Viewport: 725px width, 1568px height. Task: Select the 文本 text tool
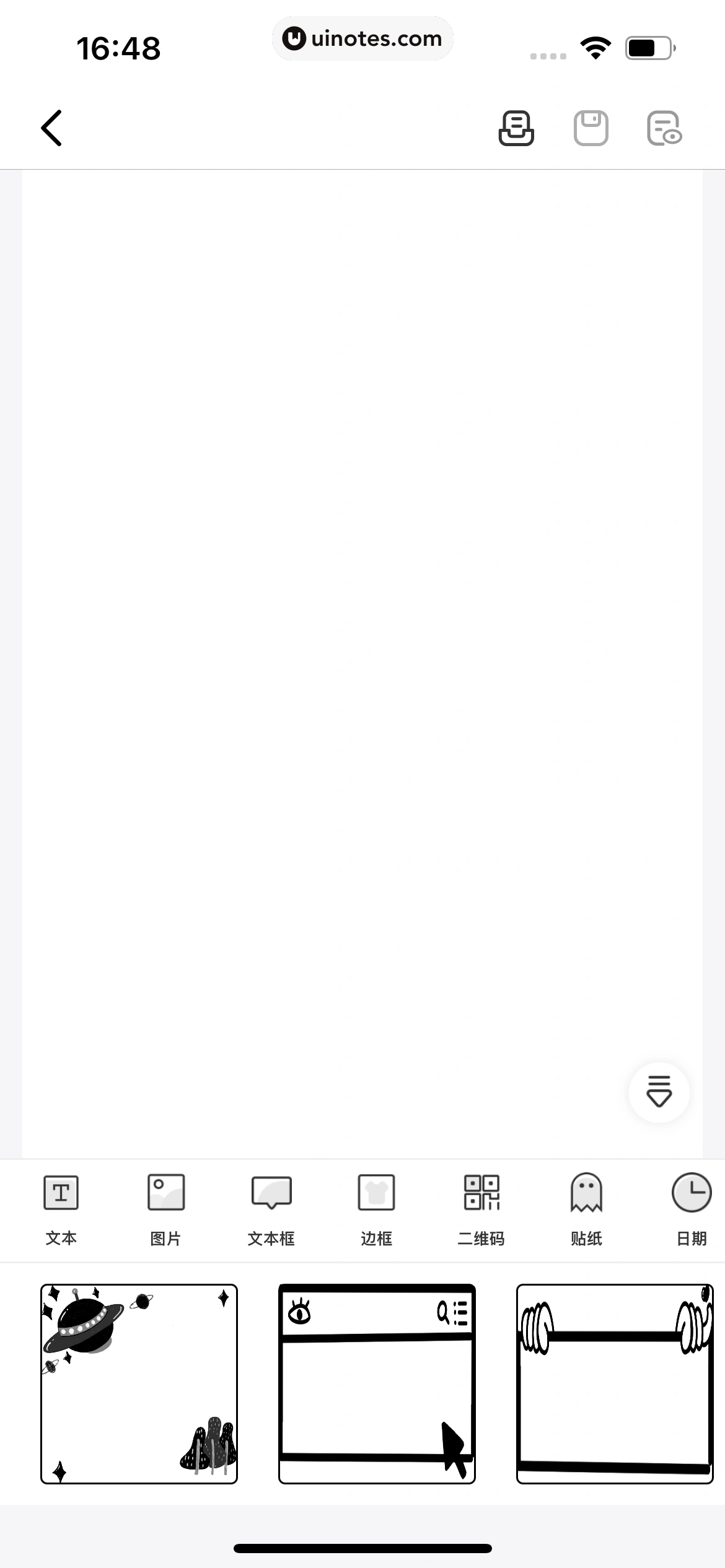click(x=61, y=1208)
